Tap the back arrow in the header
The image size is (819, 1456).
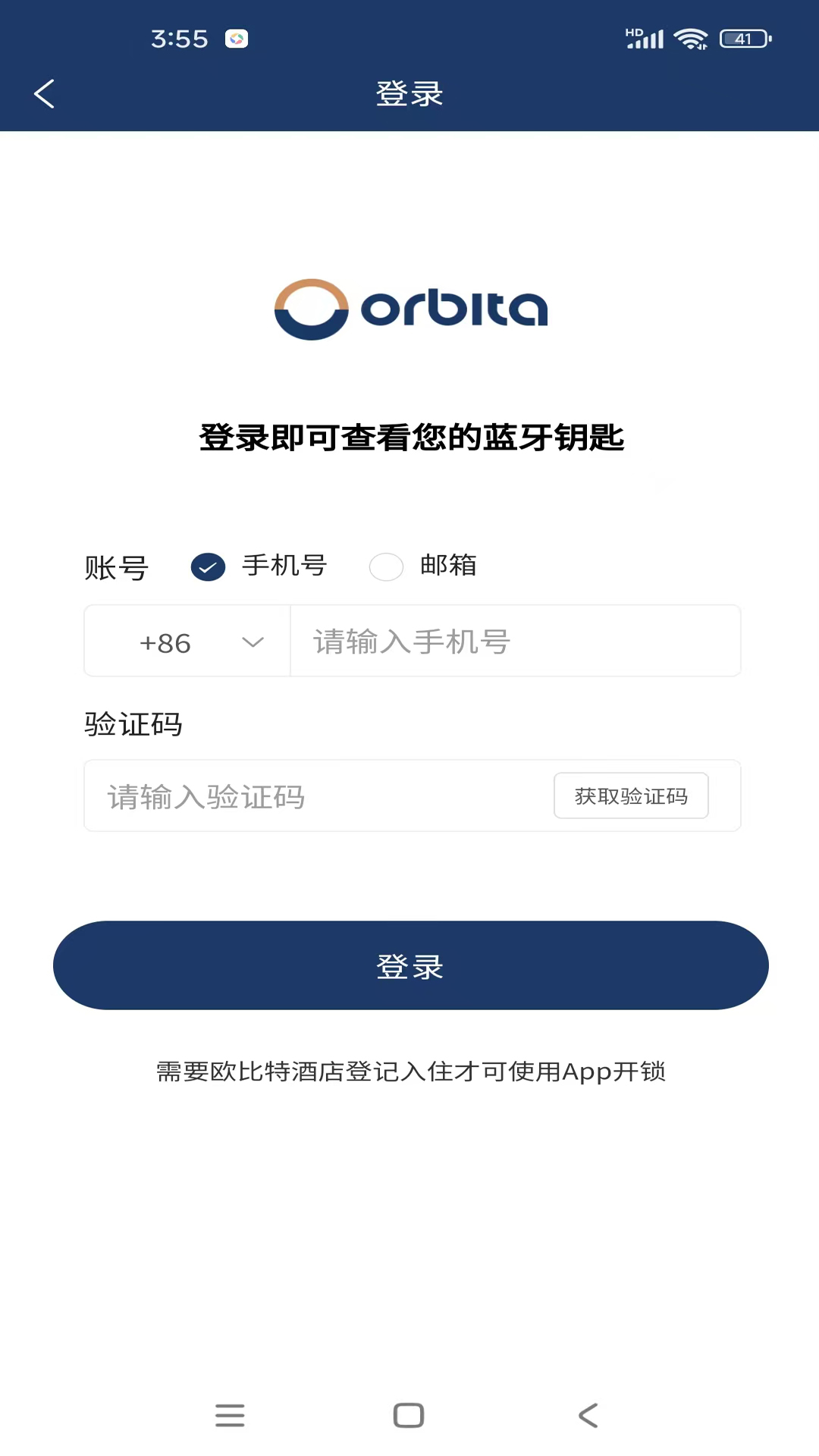44,94
